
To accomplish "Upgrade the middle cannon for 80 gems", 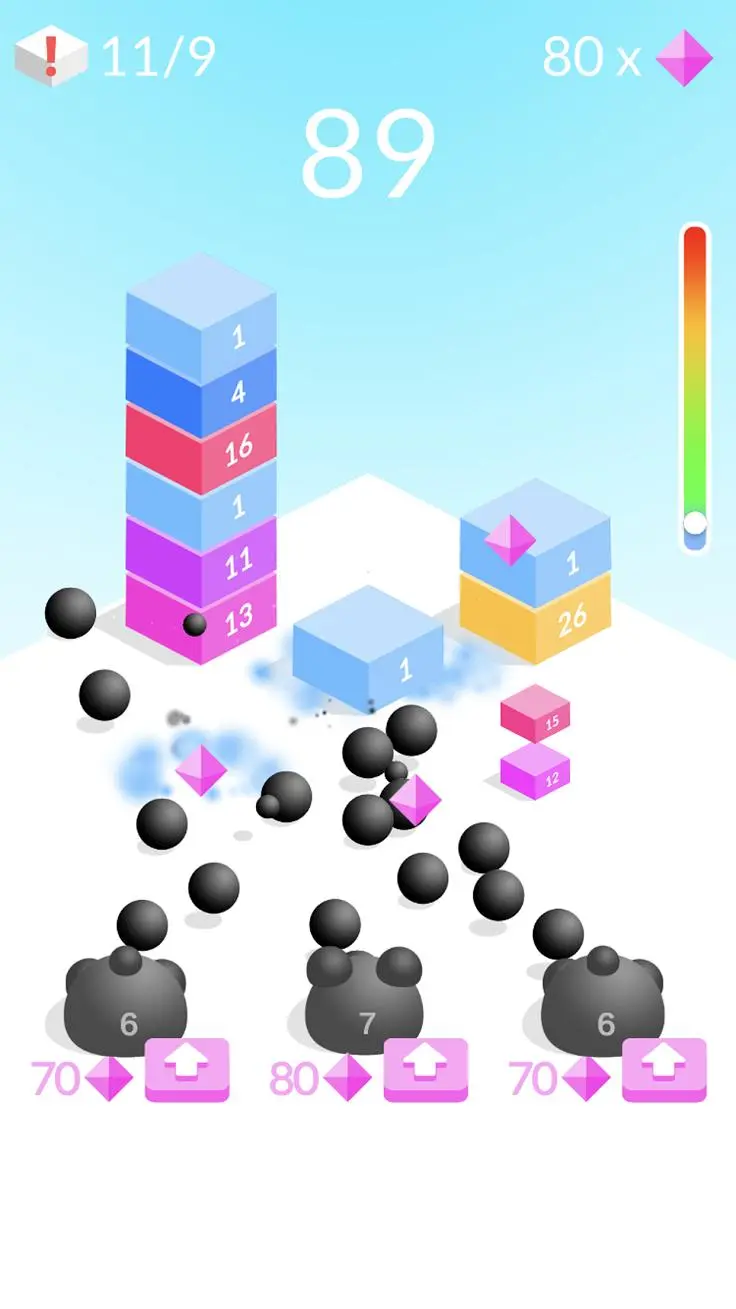I will tap(426, 1070).
